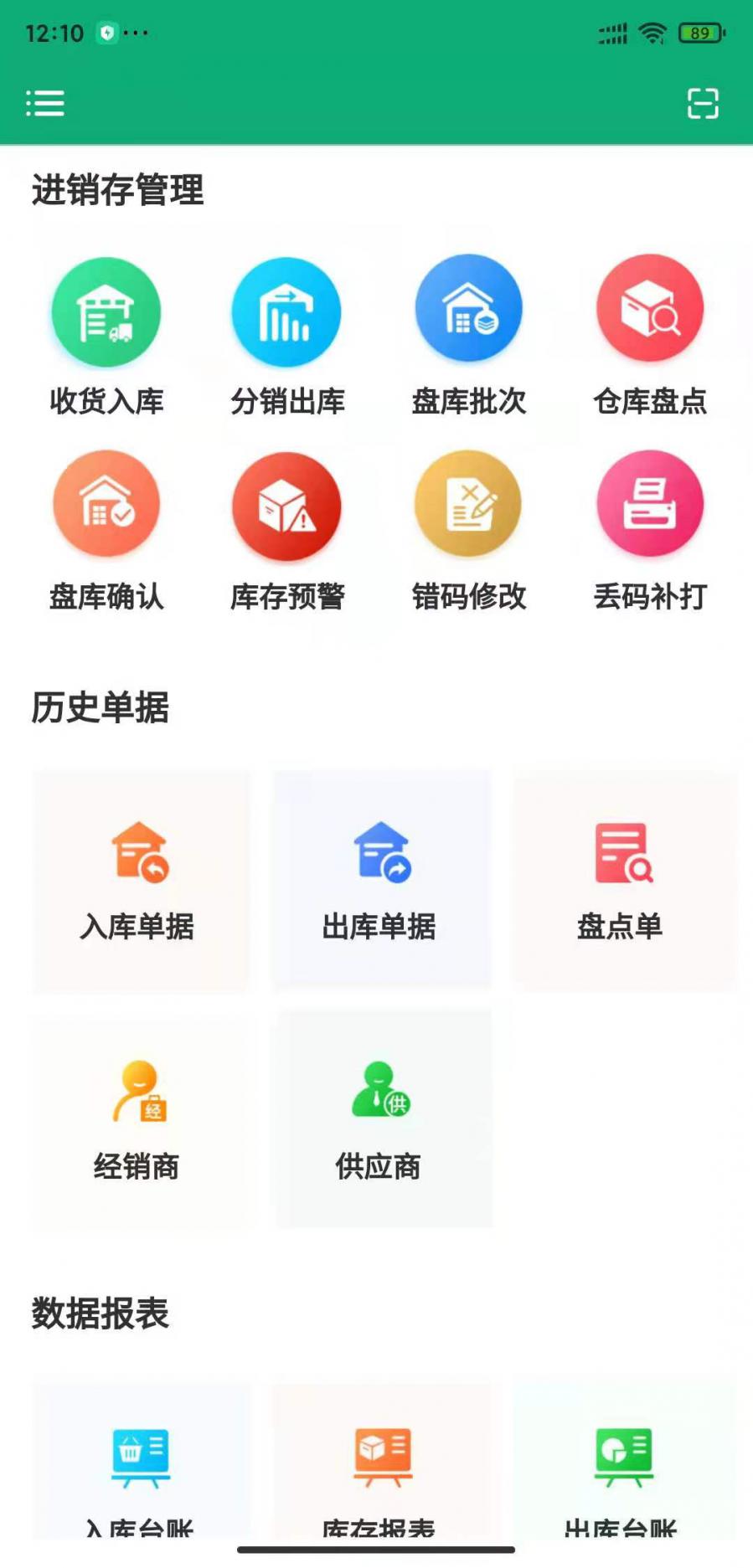
Task: Select 盘库批次 inventory batch
Action: 468,337
